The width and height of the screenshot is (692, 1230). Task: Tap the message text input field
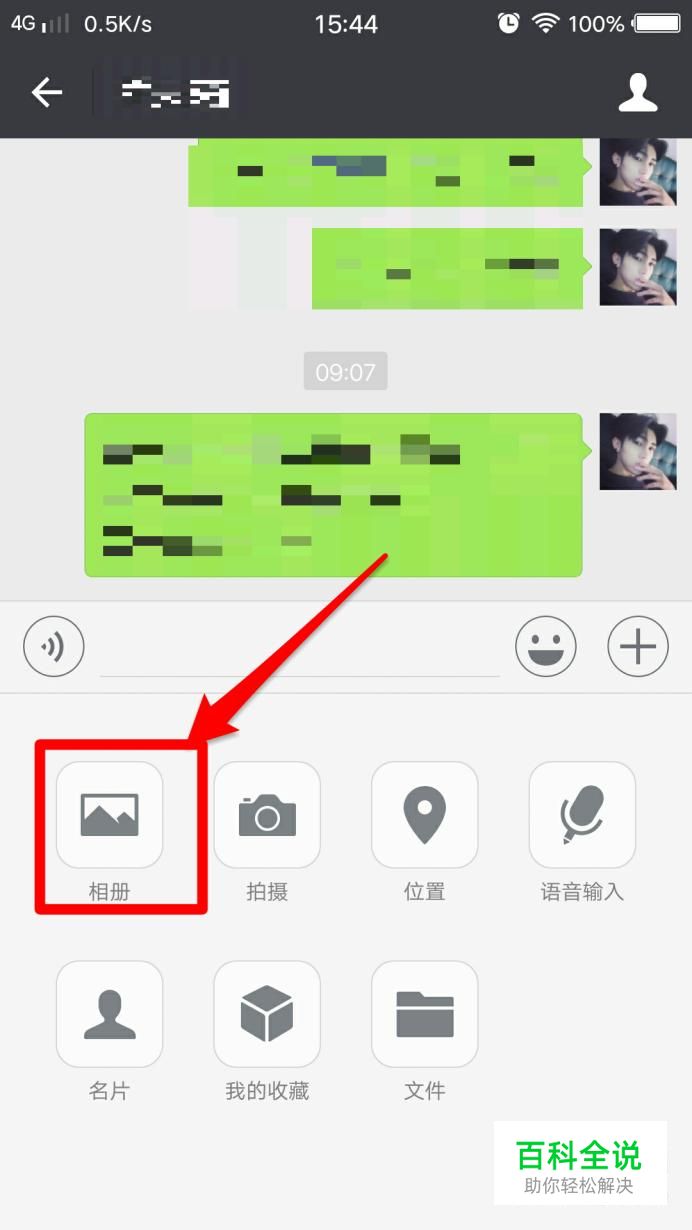pos(300,648)
